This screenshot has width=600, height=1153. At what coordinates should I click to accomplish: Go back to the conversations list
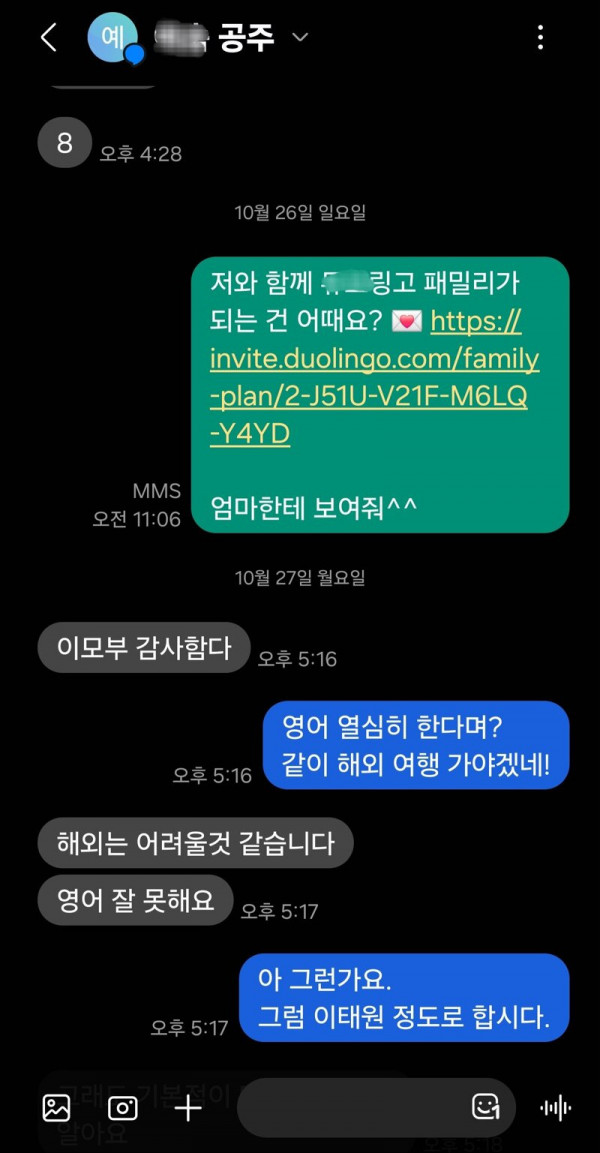48,38
